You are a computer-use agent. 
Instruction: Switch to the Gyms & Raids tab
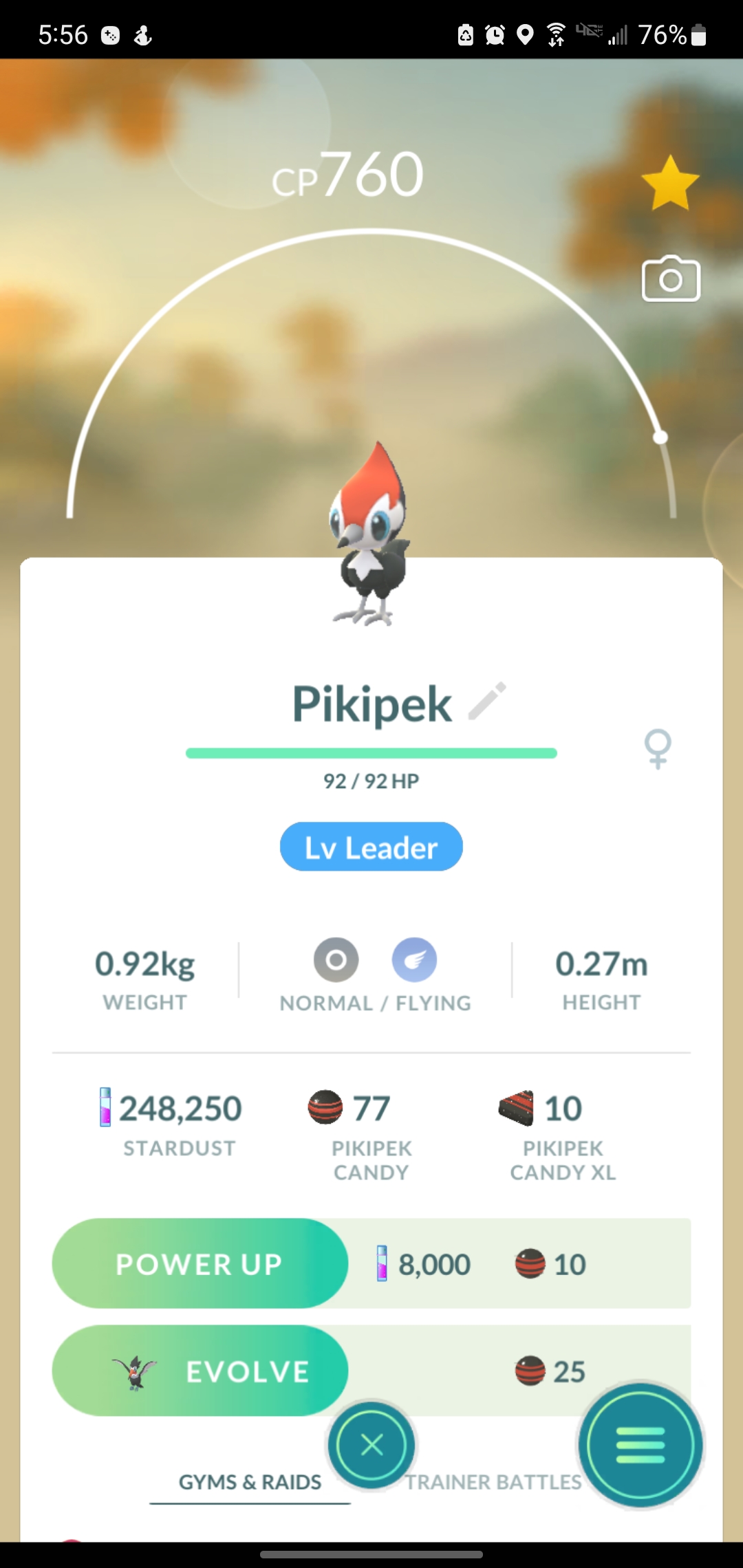tap(250, 1483)
